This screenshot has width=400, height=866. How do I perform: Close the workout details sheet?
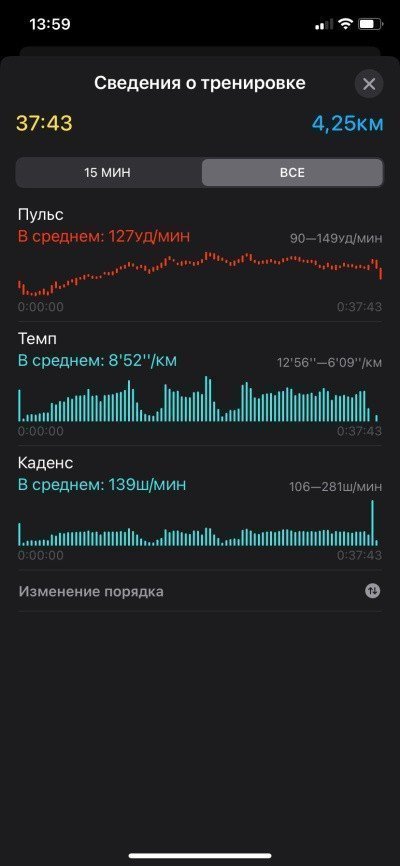pyautogui.click(x=369, y=84)
